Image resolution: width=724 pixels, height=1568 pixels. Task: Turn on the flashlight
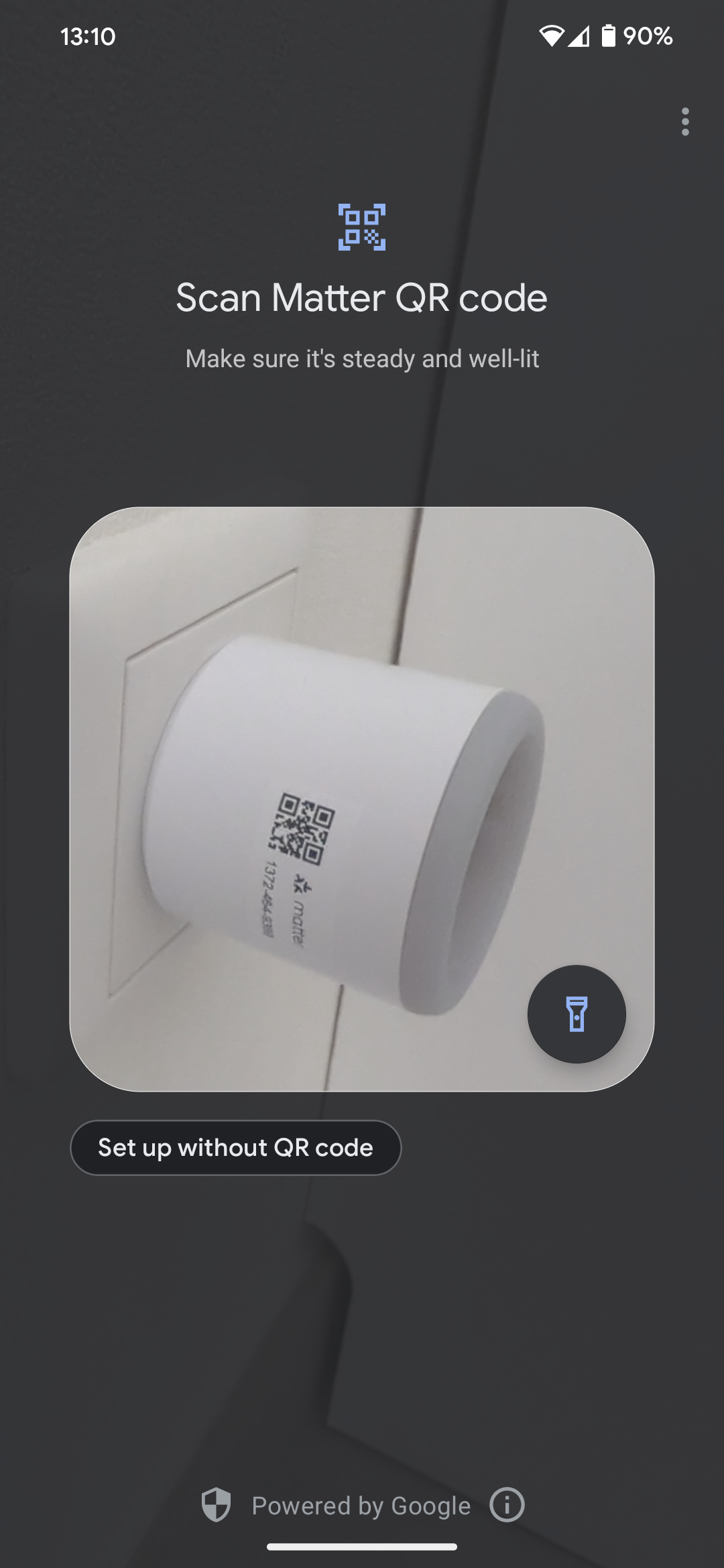coord(577,1014)
